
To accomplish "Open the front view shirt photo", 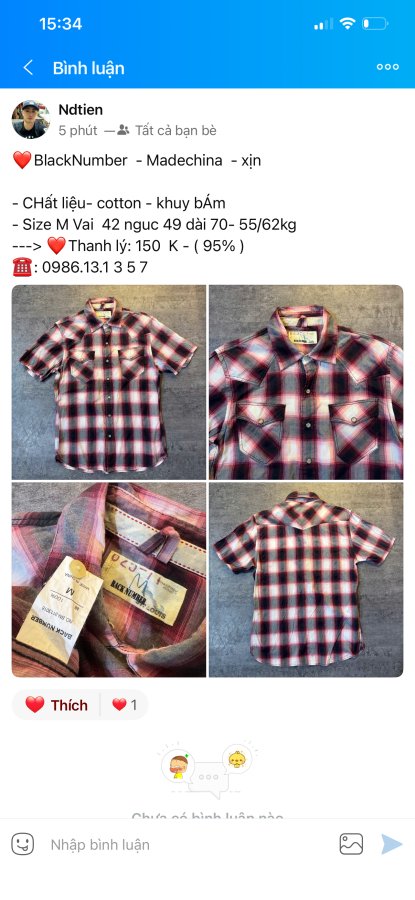I will [x=109, y=382].
